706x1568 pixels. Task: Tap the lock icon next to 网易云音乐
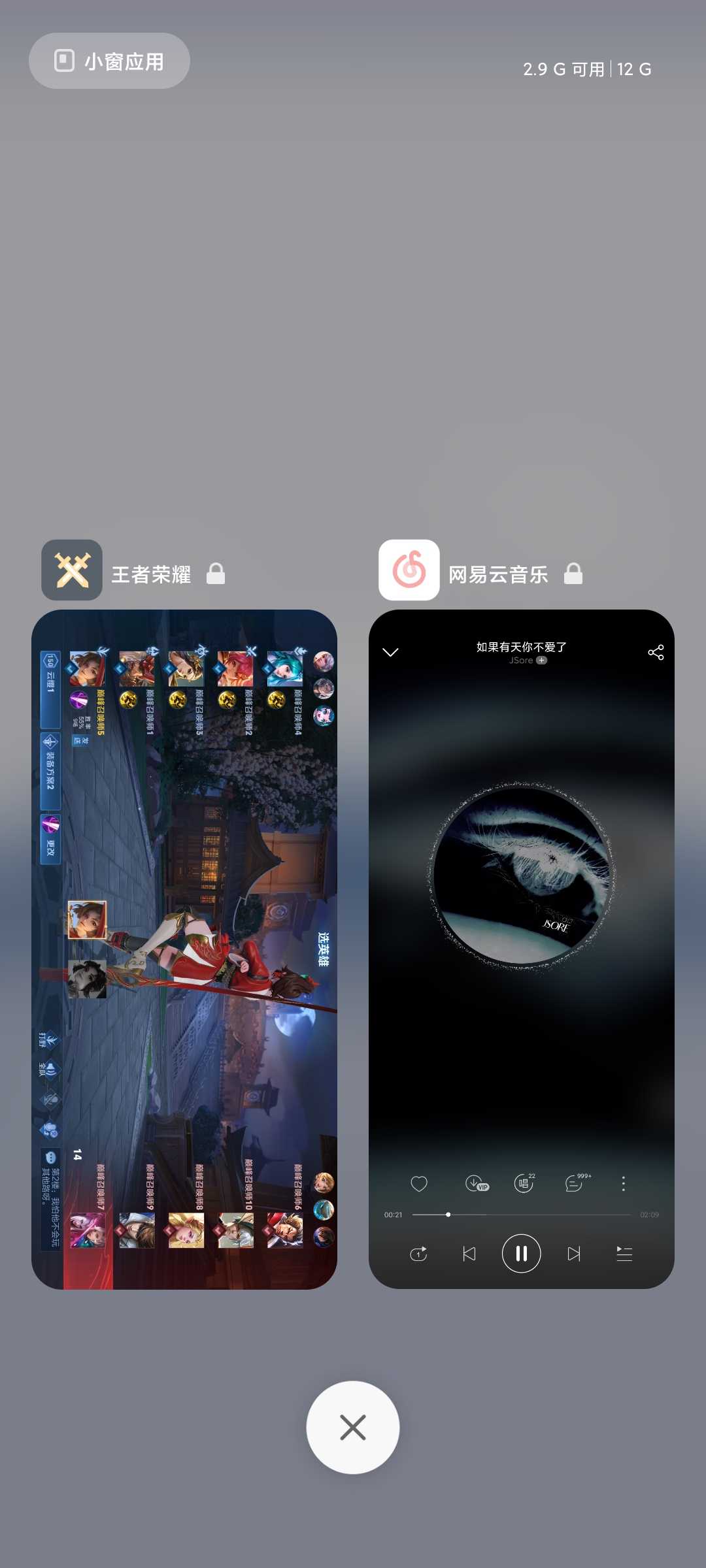(573, 574)
